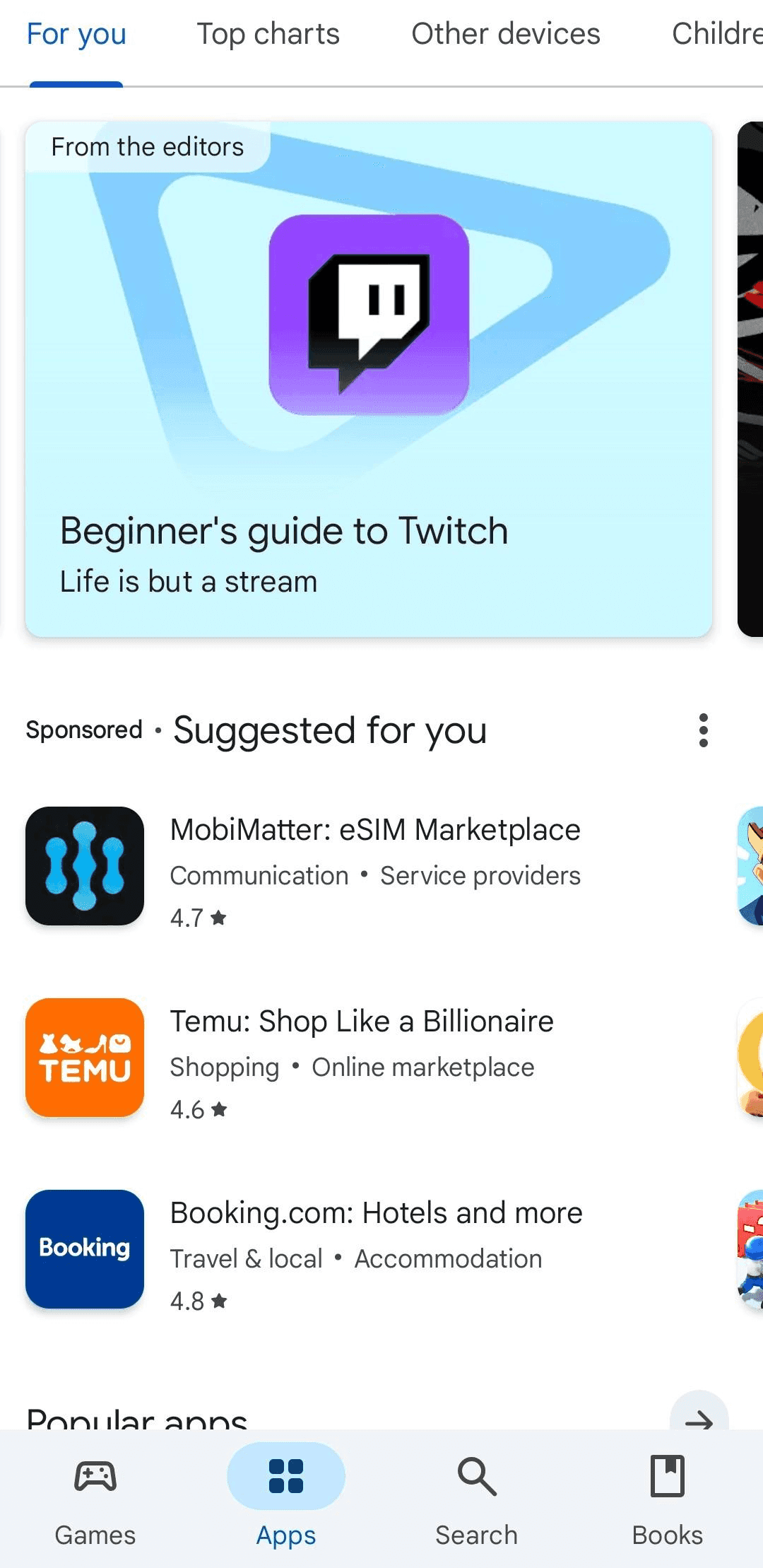Open the Booking.com app icon
The height and width of the screenshot is (1568, 763).
pyautogui.click(x=83, y=1249)
